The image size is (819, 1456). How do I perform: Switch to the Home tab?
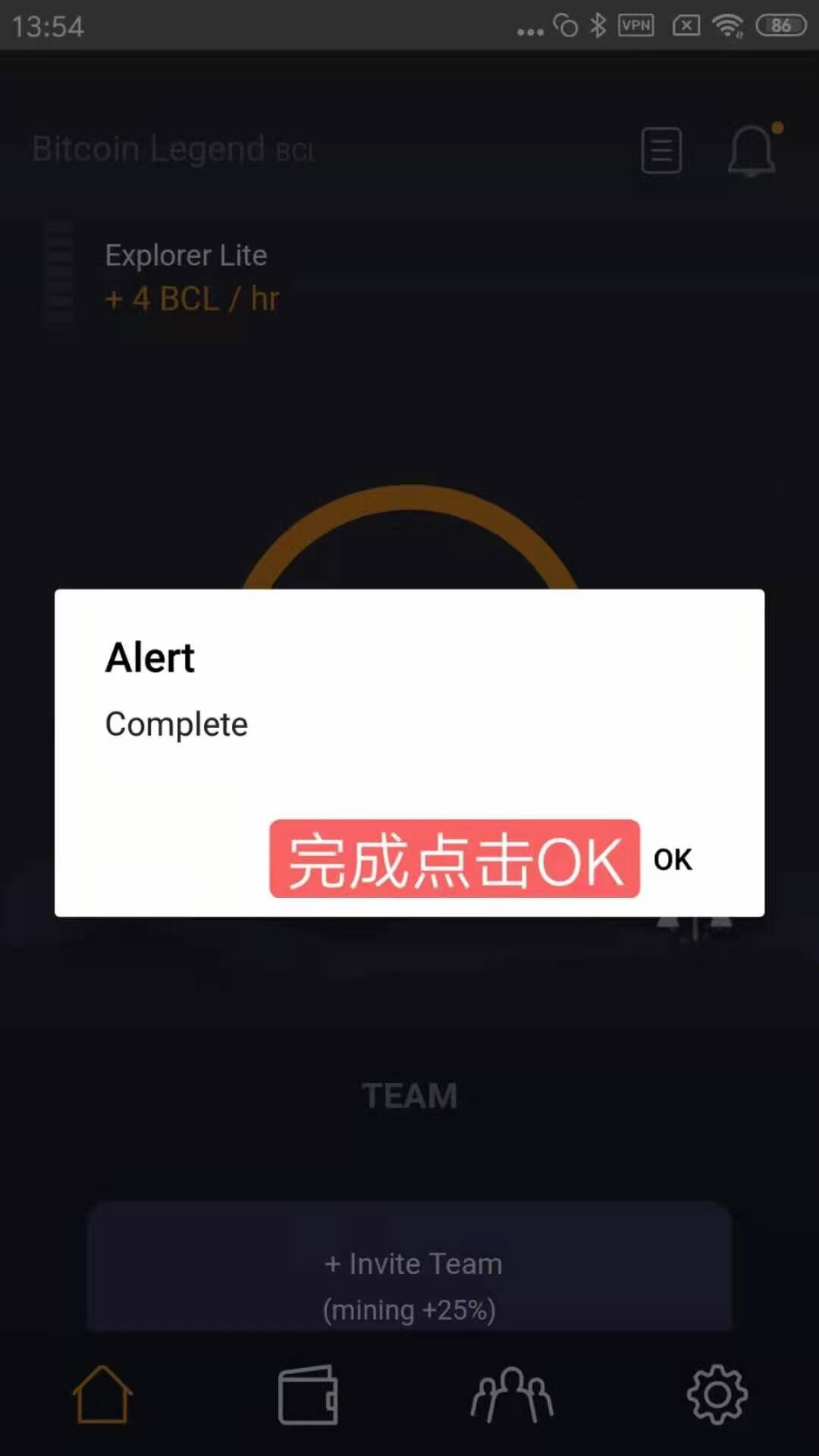pos(102,1394)
